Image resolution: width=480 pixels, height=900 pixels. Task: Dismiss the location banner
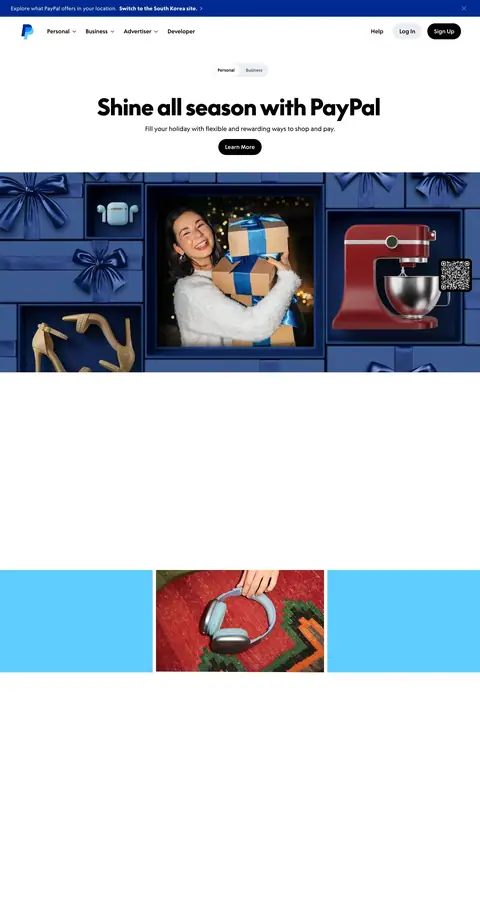(x=464, y=9)
